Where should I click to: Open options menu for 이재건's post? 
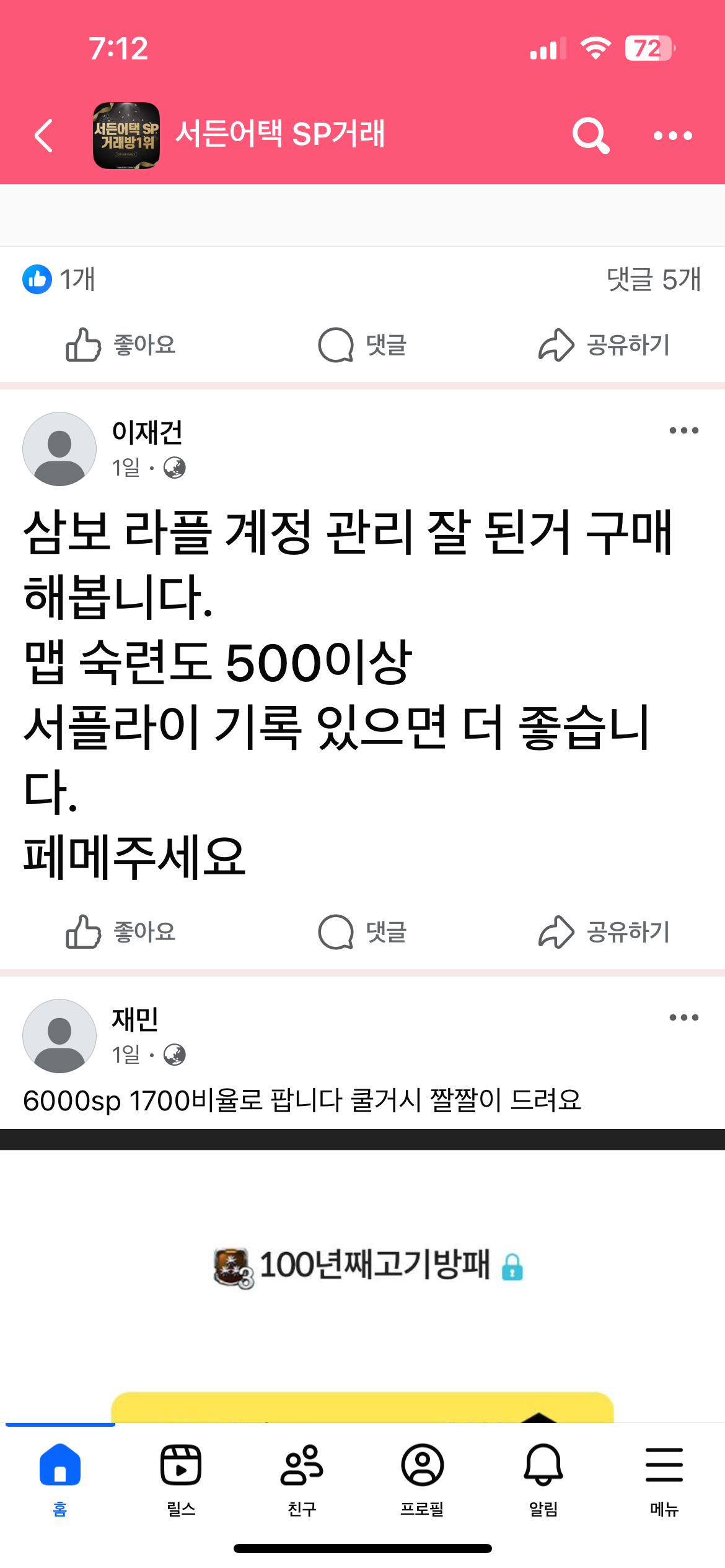[x=683, y=430]
